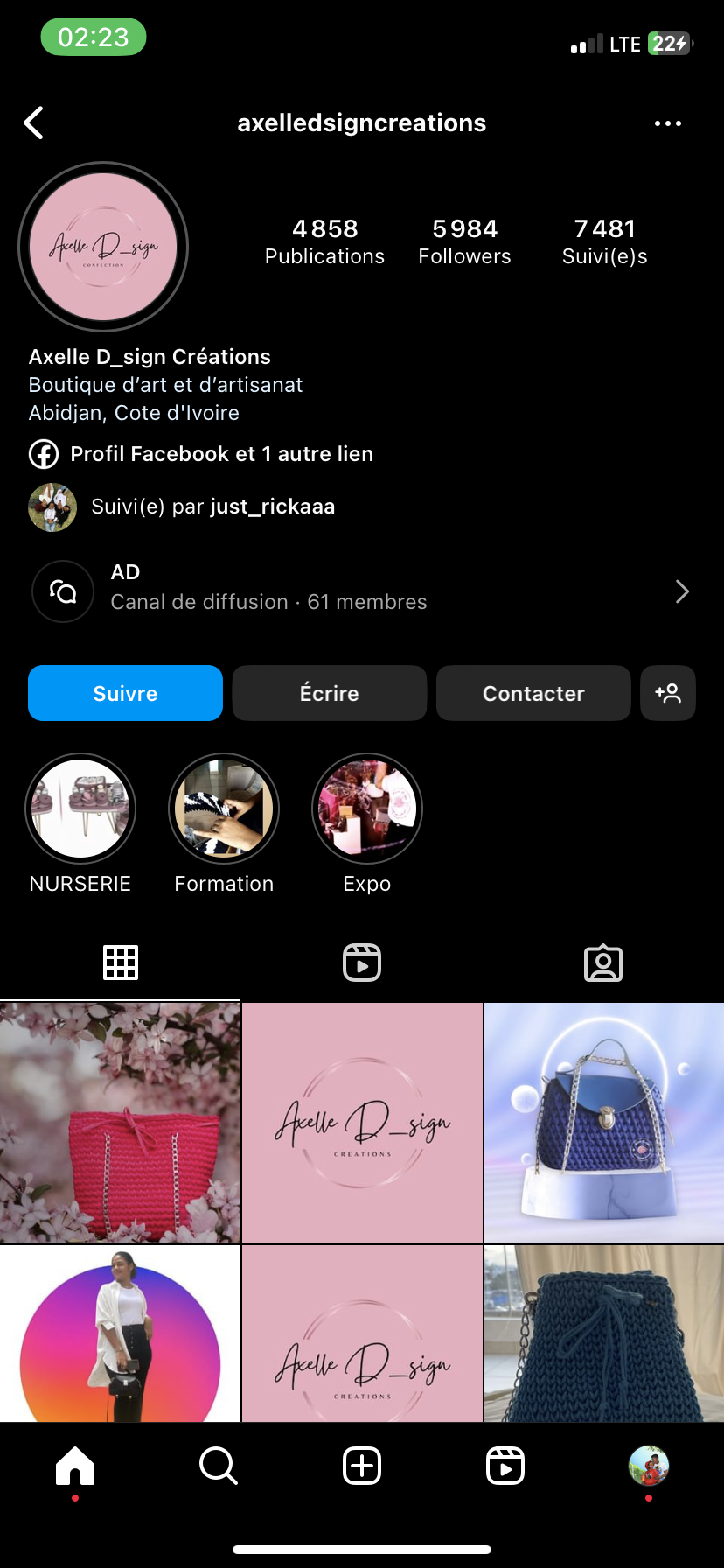This screenshot has width=724, height=1568.
Task: Switch to the Reels tab on profile
Action: point(362,962)
